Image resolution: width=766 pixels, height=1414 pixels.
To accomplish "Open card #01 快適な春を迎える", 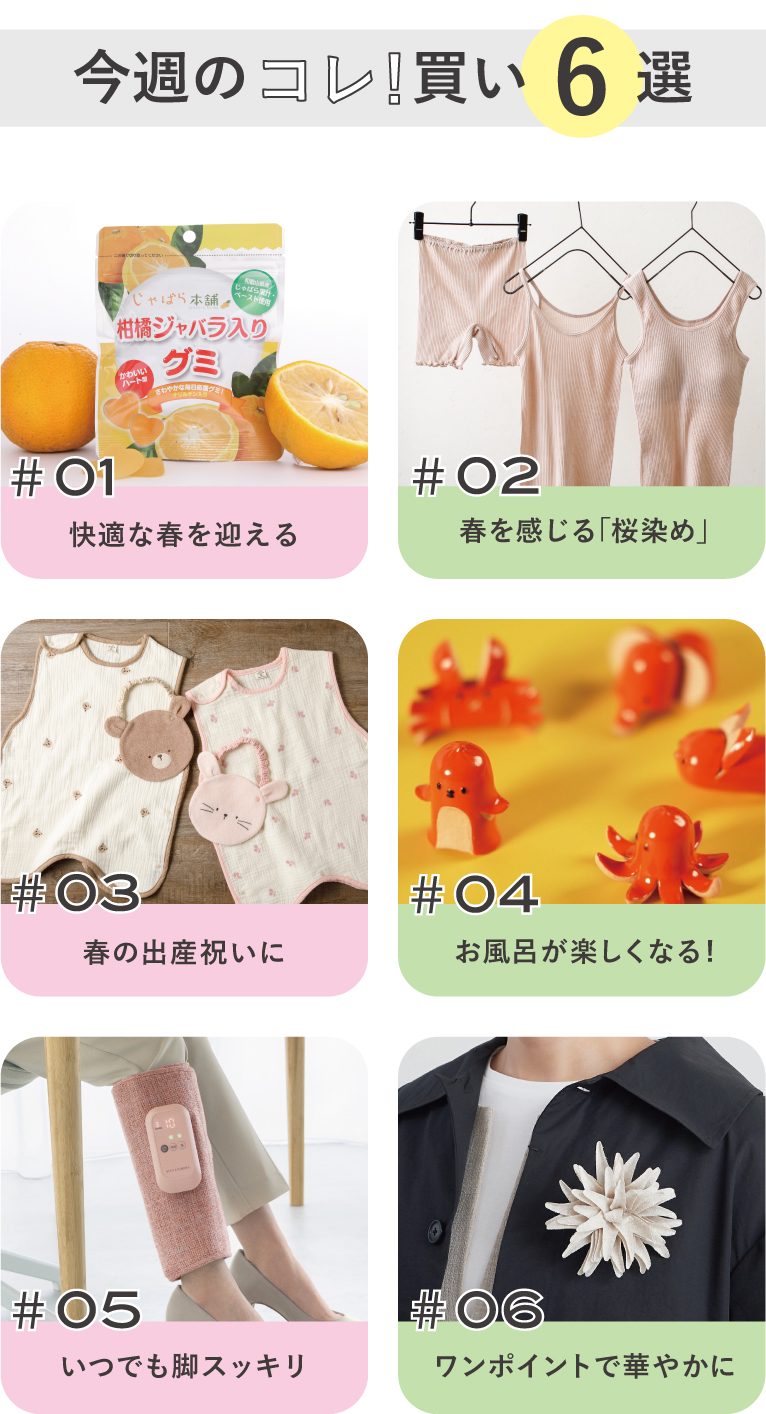I will pos(184,390).
